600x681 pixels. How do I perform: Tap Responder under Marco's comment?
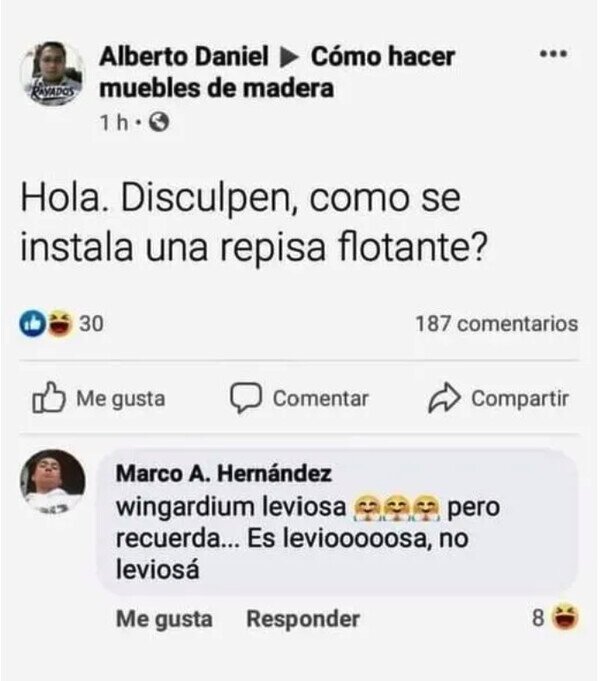coord(303,618)
